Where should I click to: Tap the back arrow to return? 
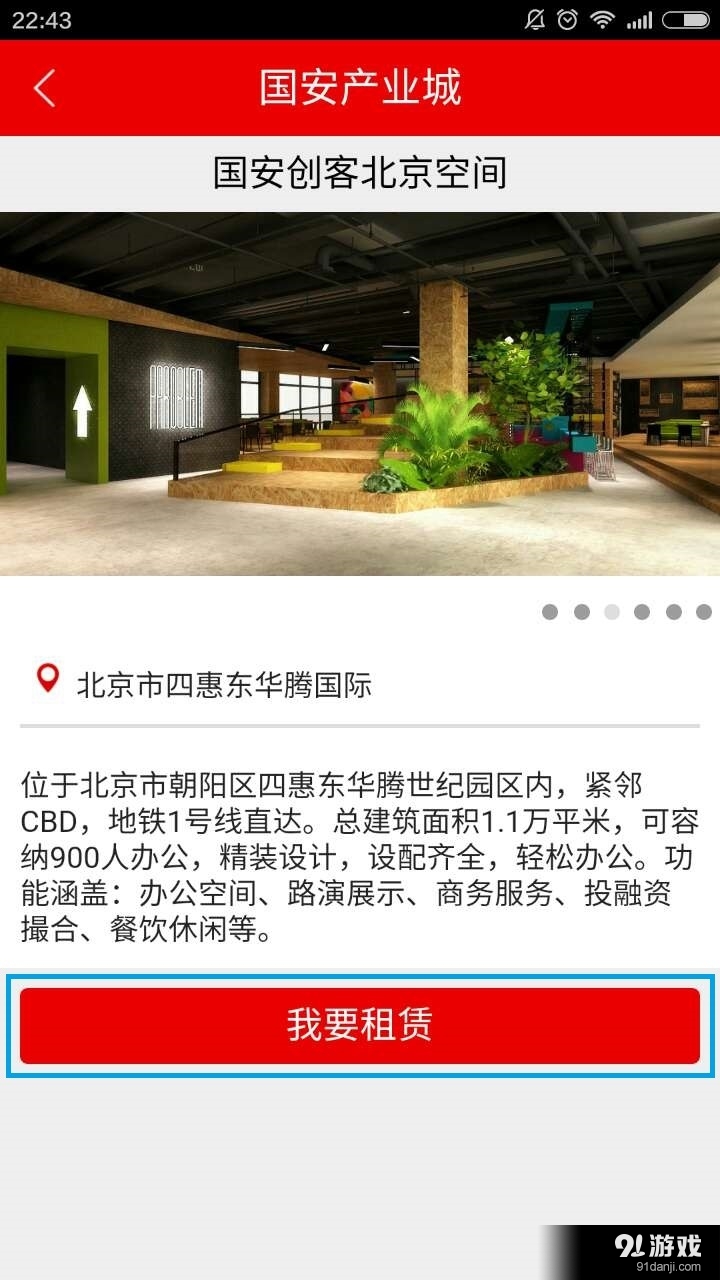coord(42,88)
